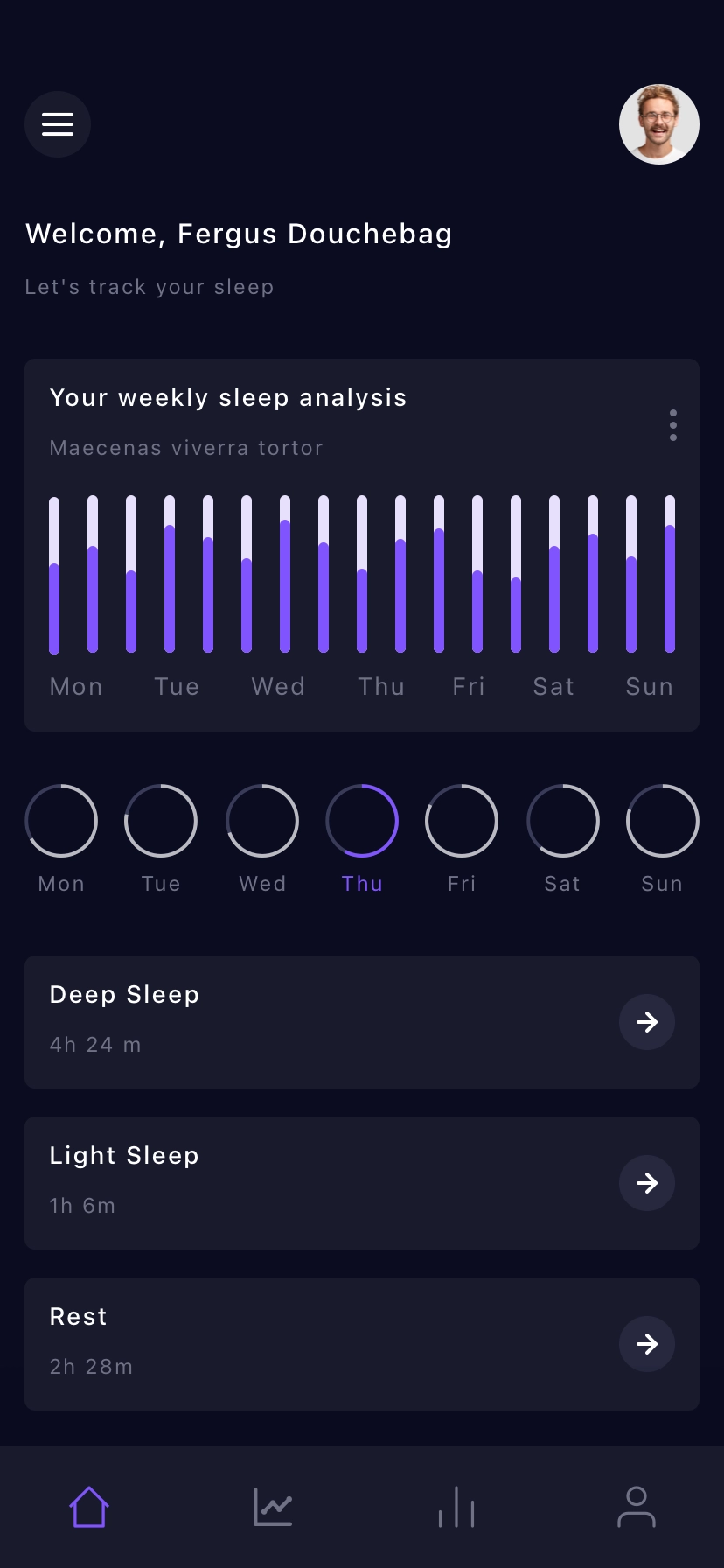724x1568 pixels.
Task: Select the Mon day circle
Action: coord(61,821)
